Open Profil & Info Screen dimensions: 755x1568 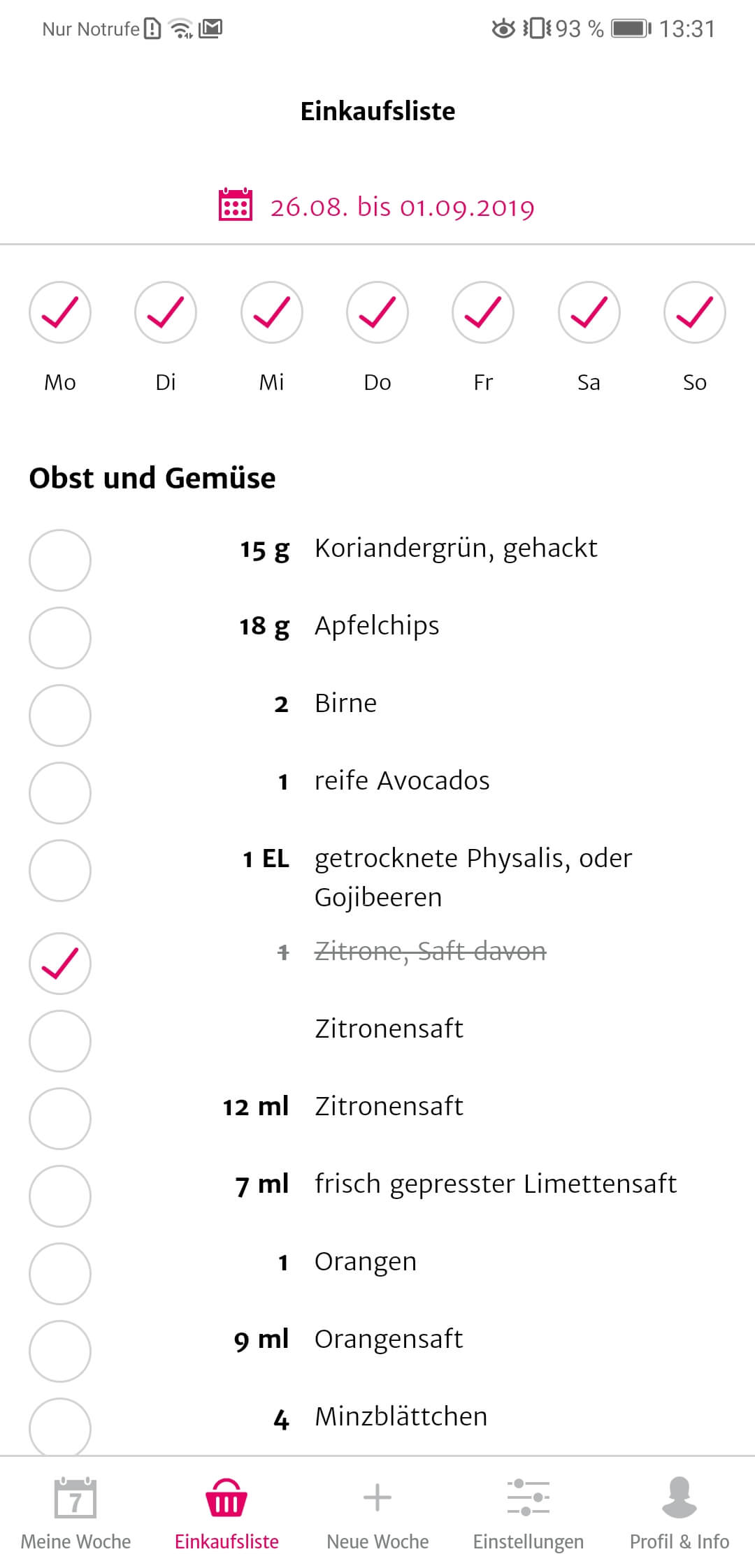(x=679, y=1513)
